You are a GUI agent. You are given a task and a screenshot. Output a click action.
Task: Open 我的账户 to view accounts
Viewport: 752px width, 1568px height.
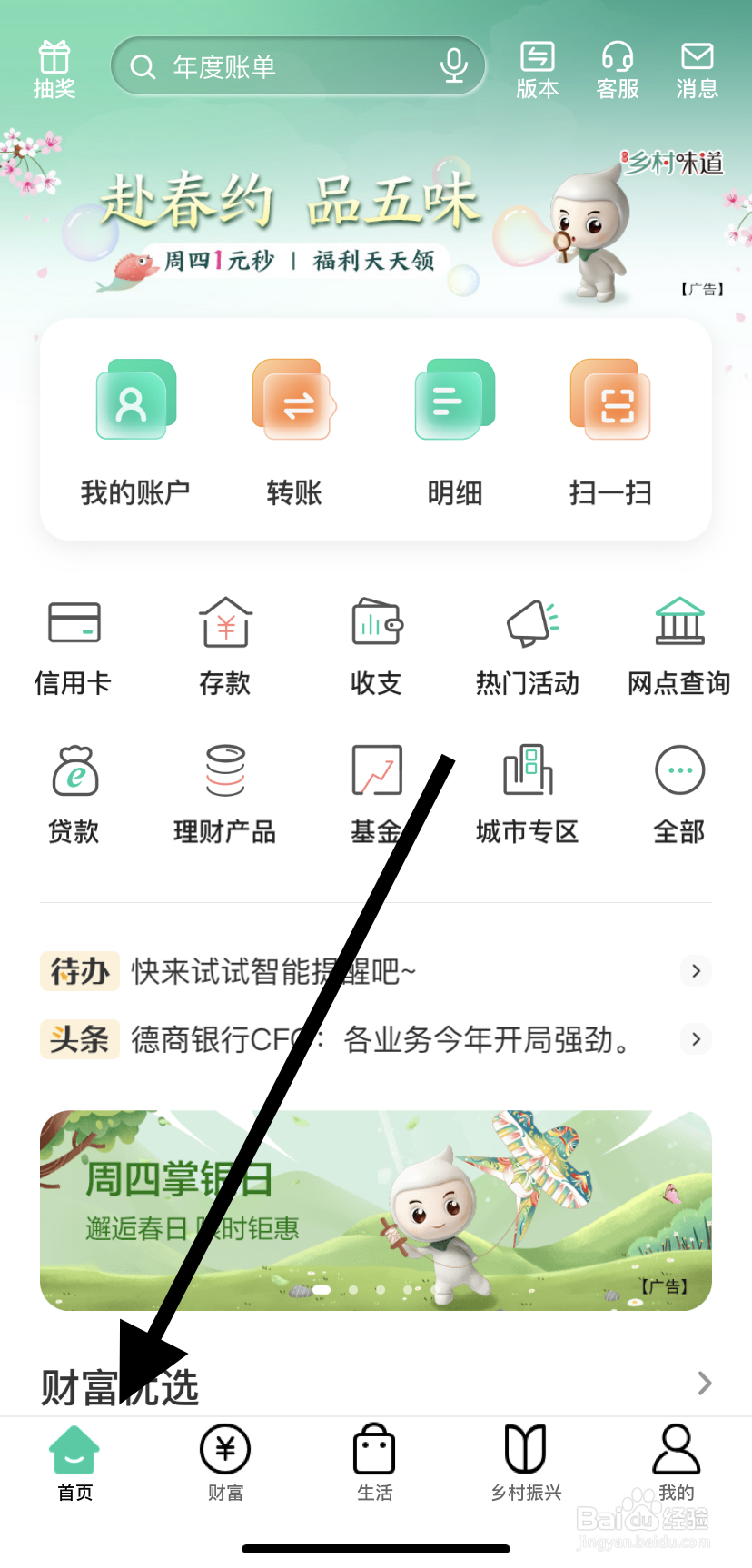[134, 434]
